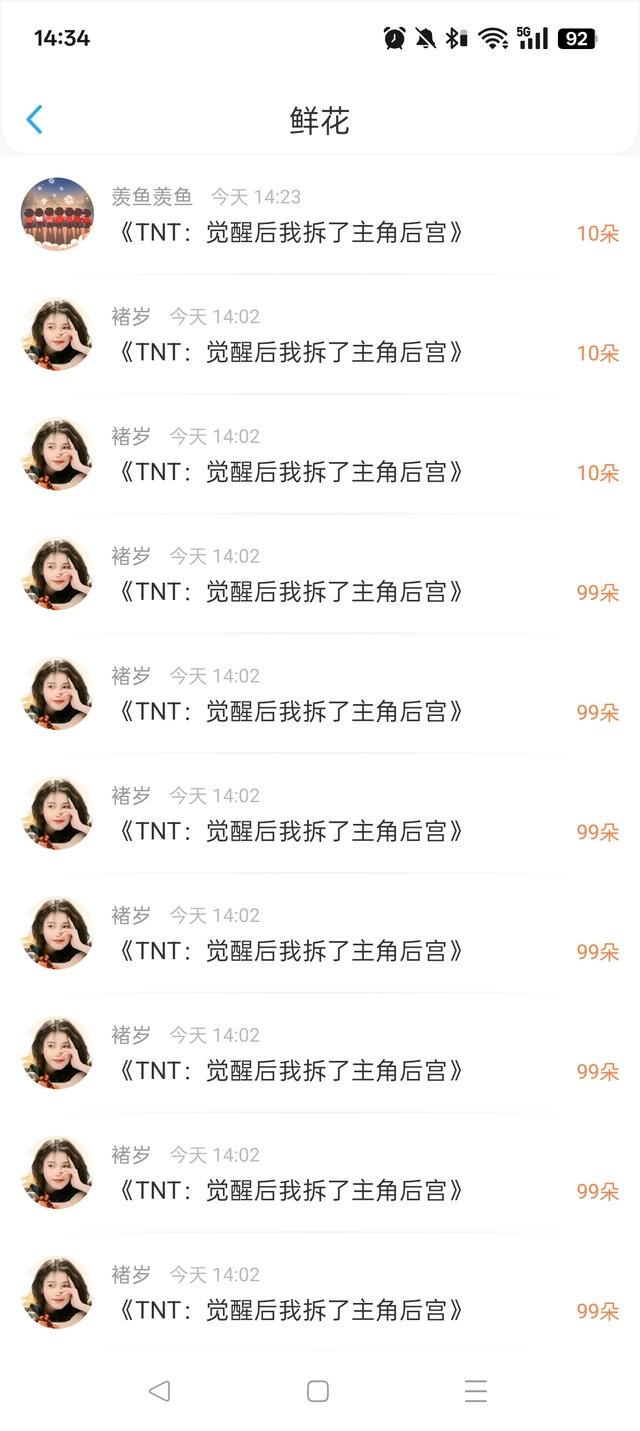640x1431 pixels.
Task: Open the system recent apps menu
Action: pos(476,1390)
